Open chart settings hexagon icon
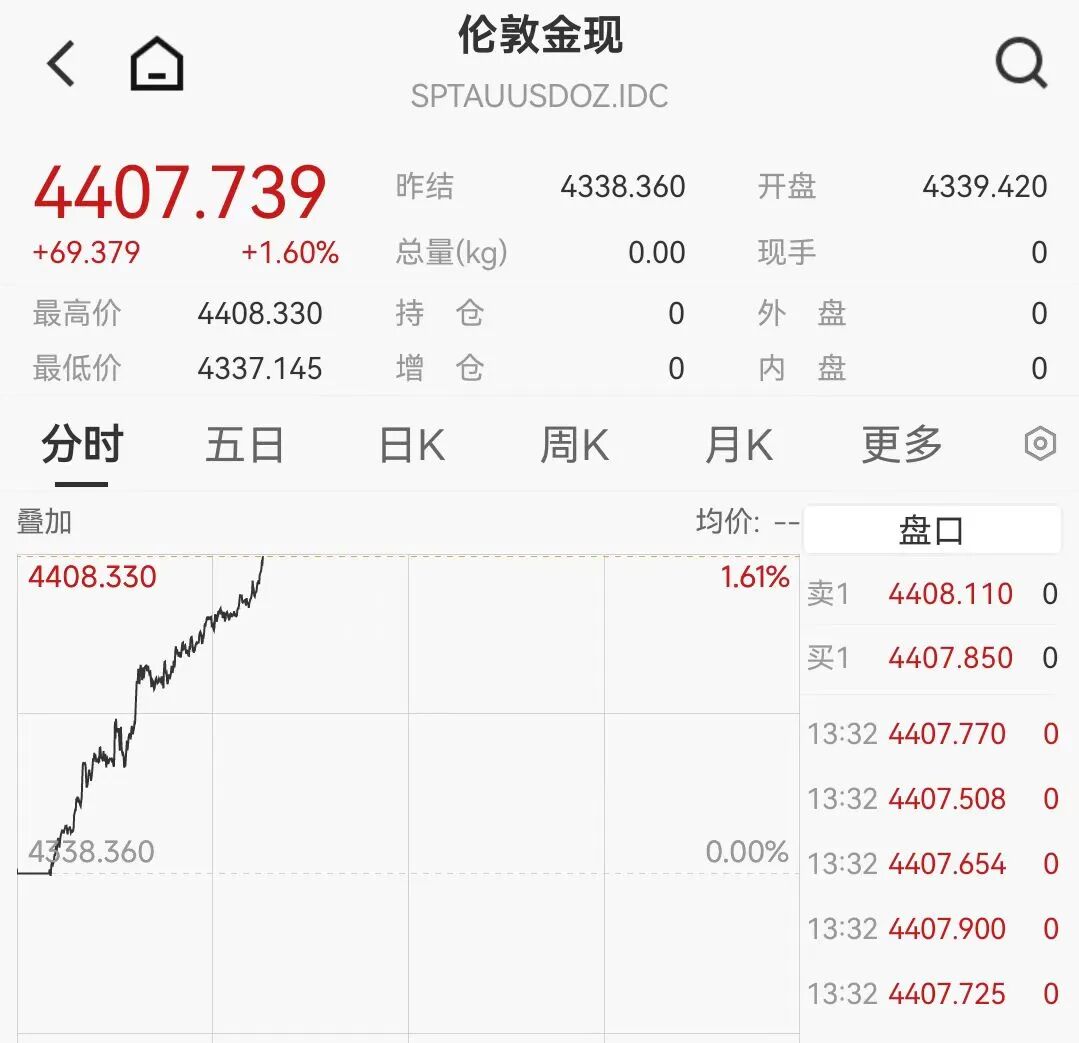Image resolution: width=1079 pixels, height=1043 pixels. point(1040,444)
